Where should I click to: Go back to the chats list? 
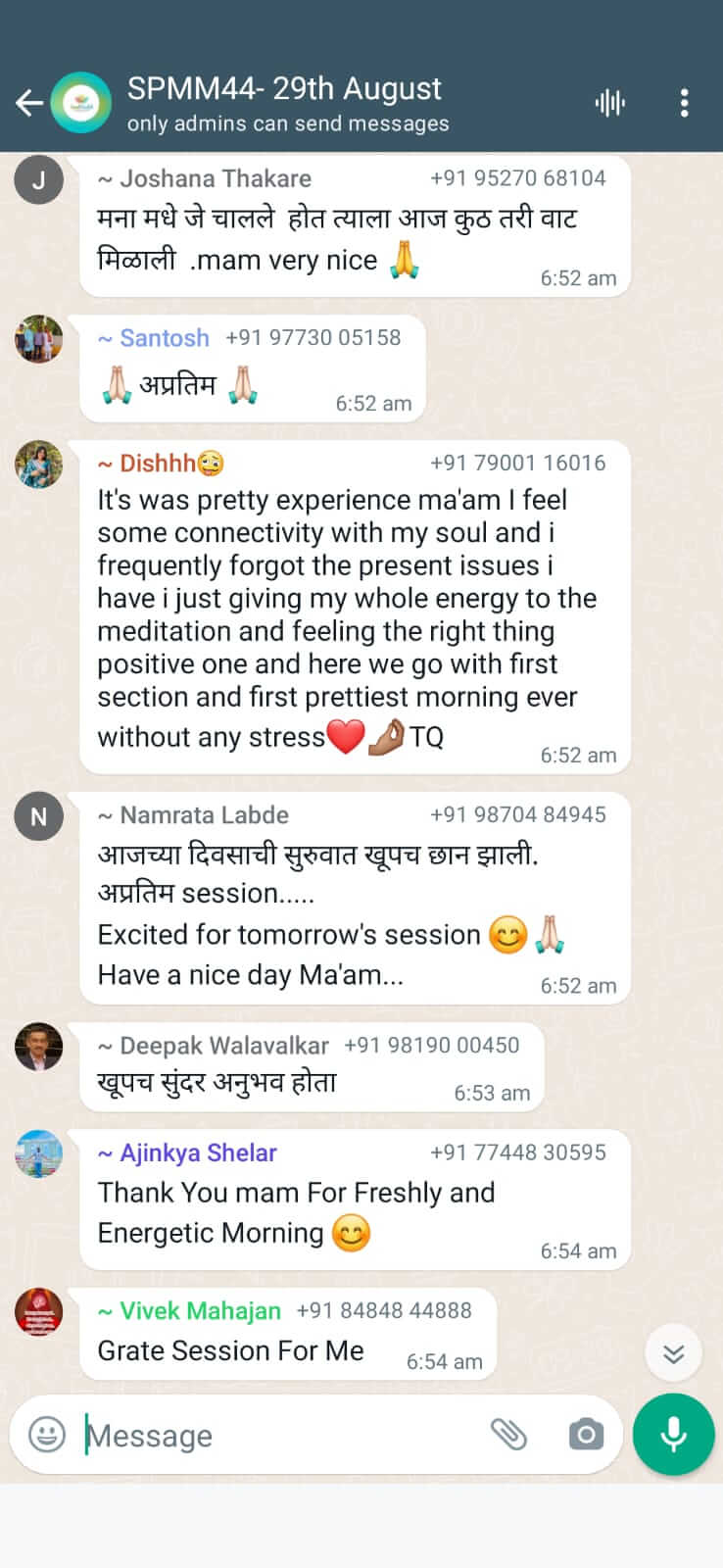click(x=29, y=103)
